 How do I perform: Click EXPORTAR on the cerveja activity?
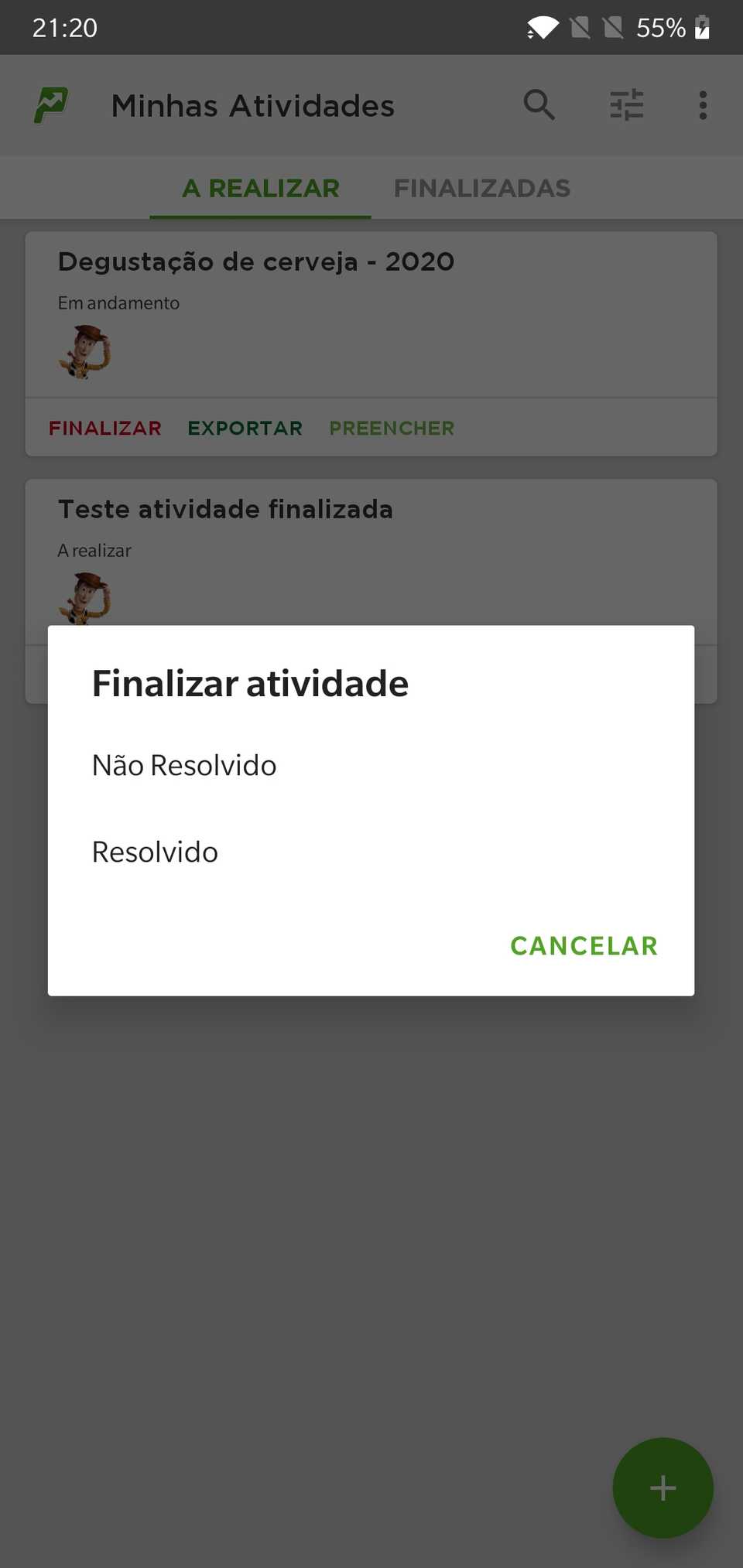(x=245, y=428)
